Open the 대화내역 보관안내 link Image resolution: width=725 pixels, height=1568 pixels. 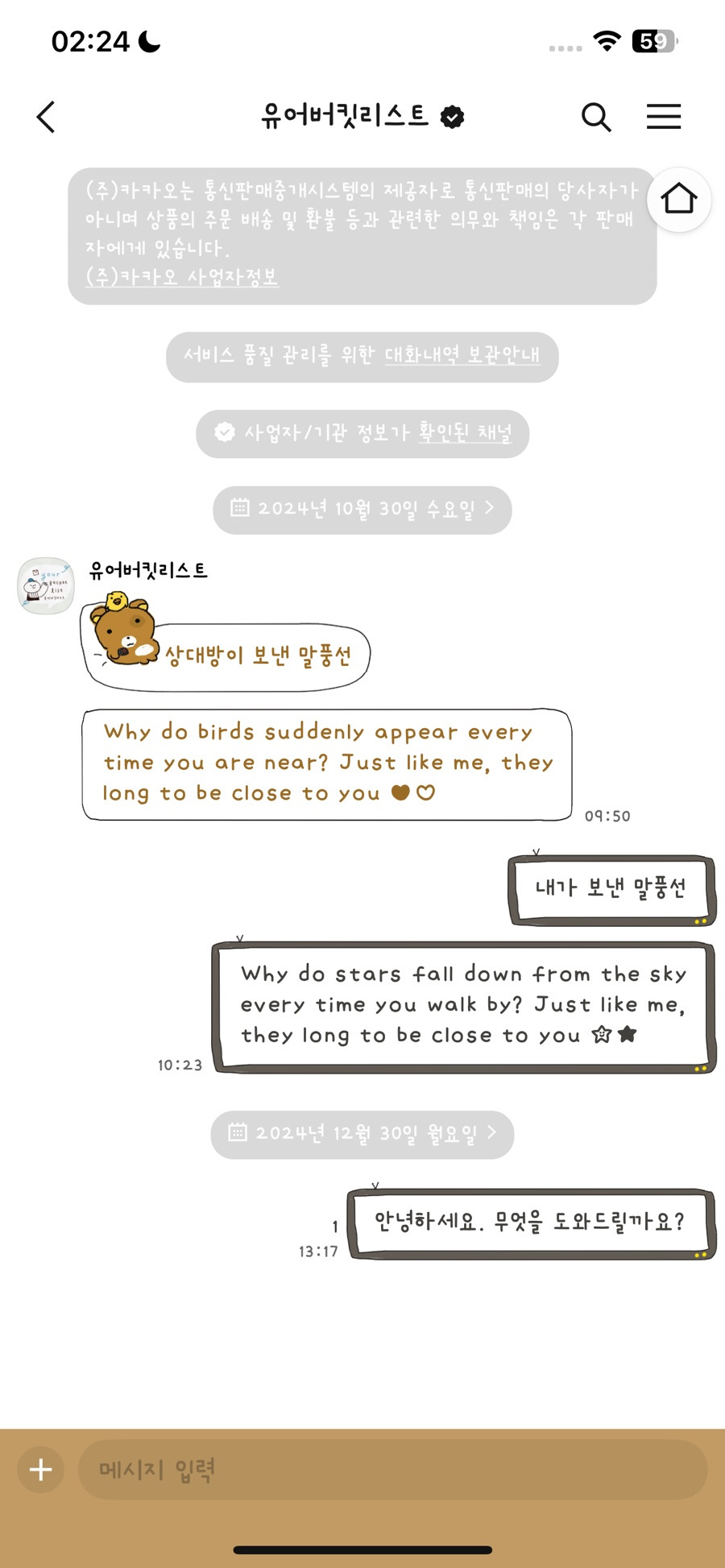(462, 354)
